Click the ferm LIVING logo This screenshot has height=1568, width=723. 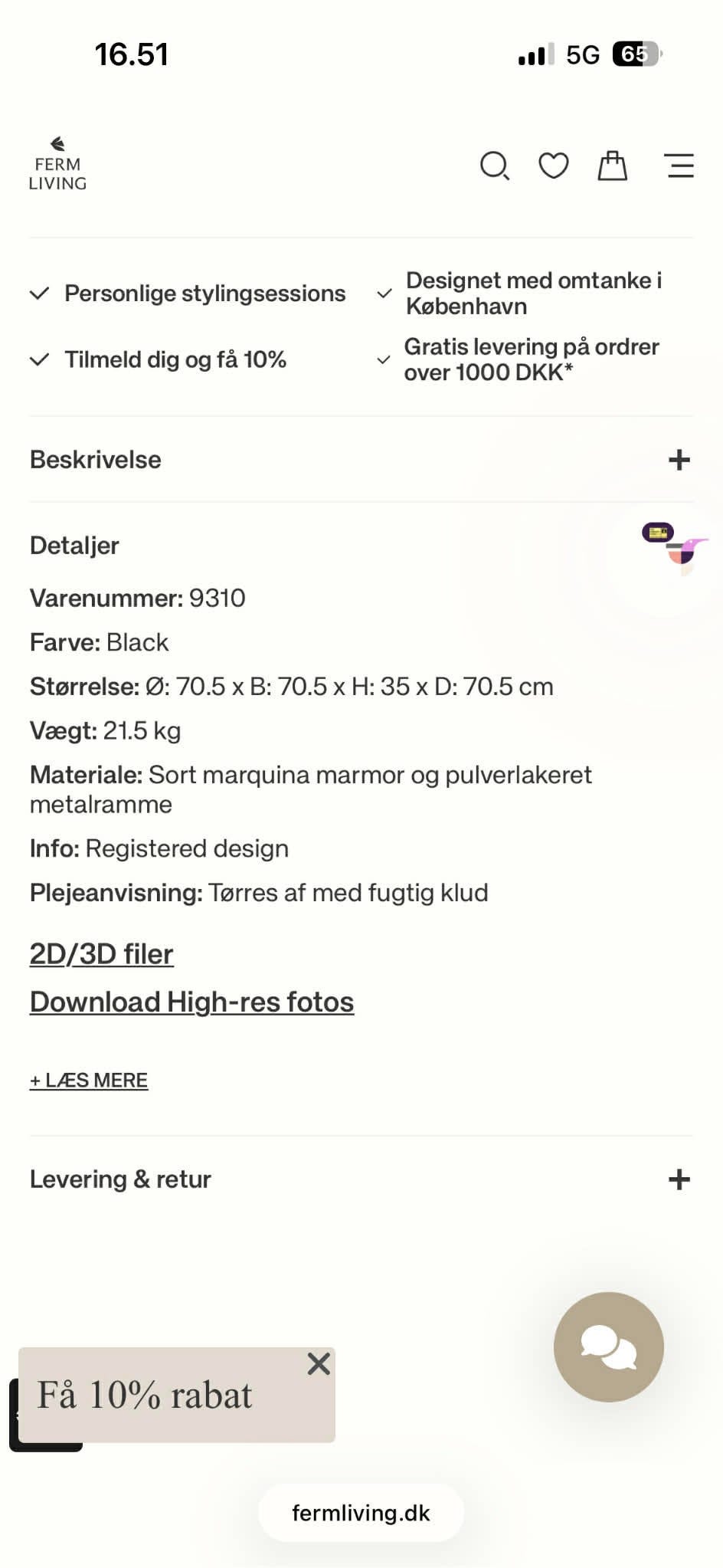[x=59, y=163]
